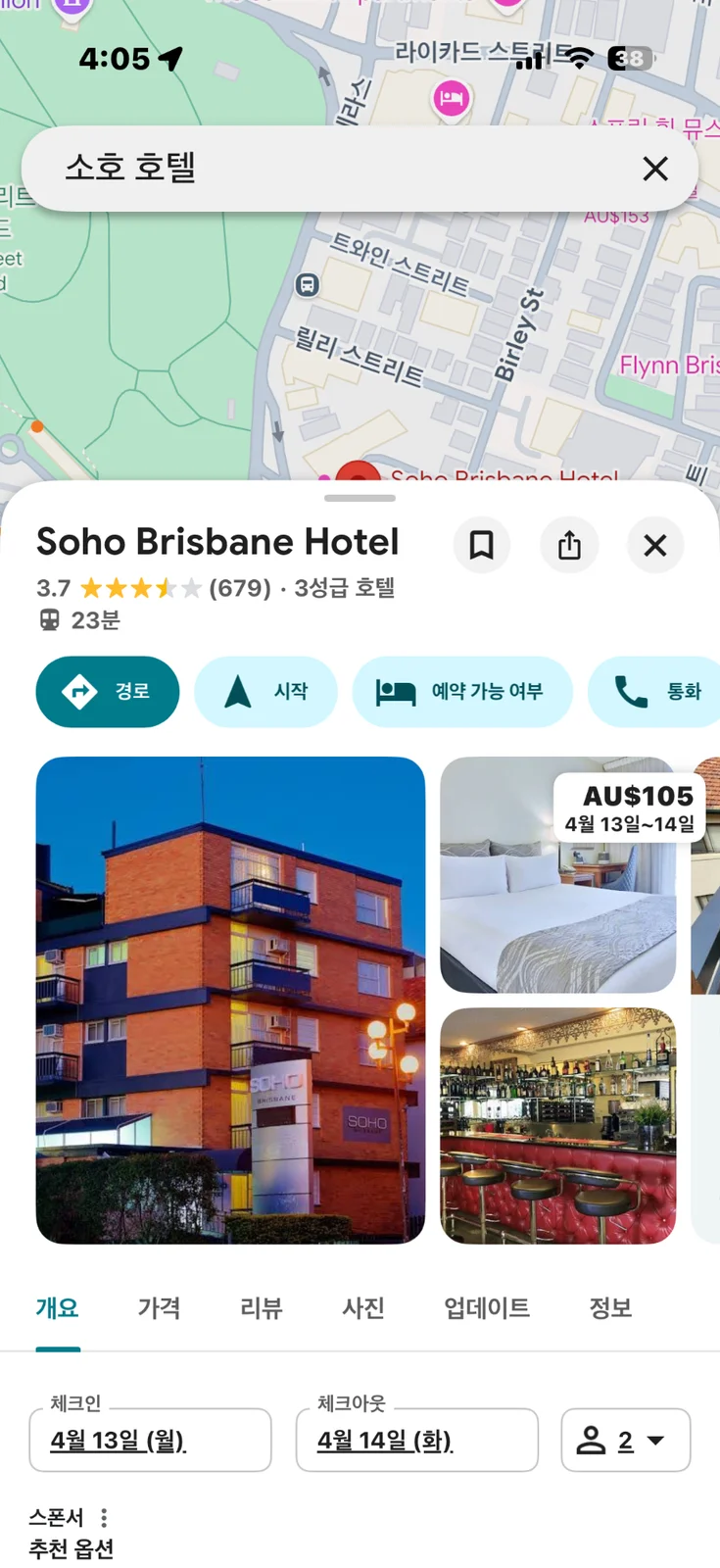This screenshot has height=1568, width=720.
Task: Close the Soho Brisbane Hotel panel
Action: pyautogui.click(x=655, y=545)
